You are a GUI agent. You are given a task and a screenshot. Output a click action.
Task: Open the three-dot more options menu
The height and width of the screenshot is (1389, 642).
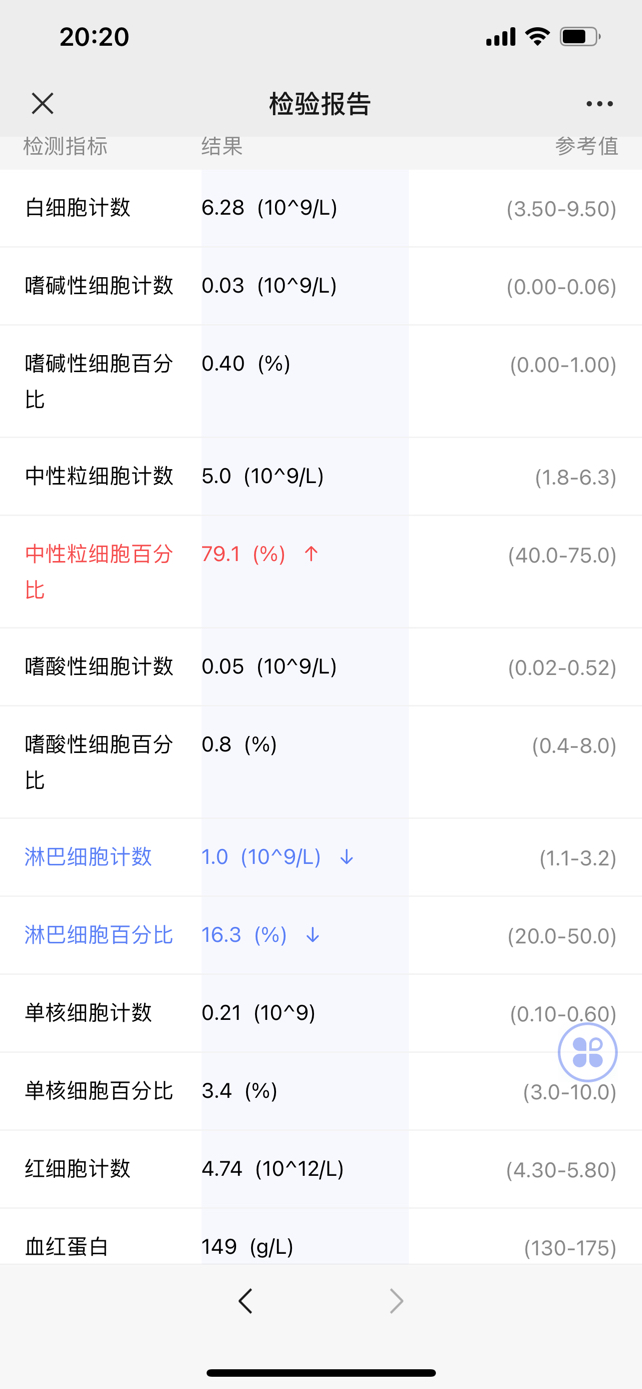pos(599,104)
